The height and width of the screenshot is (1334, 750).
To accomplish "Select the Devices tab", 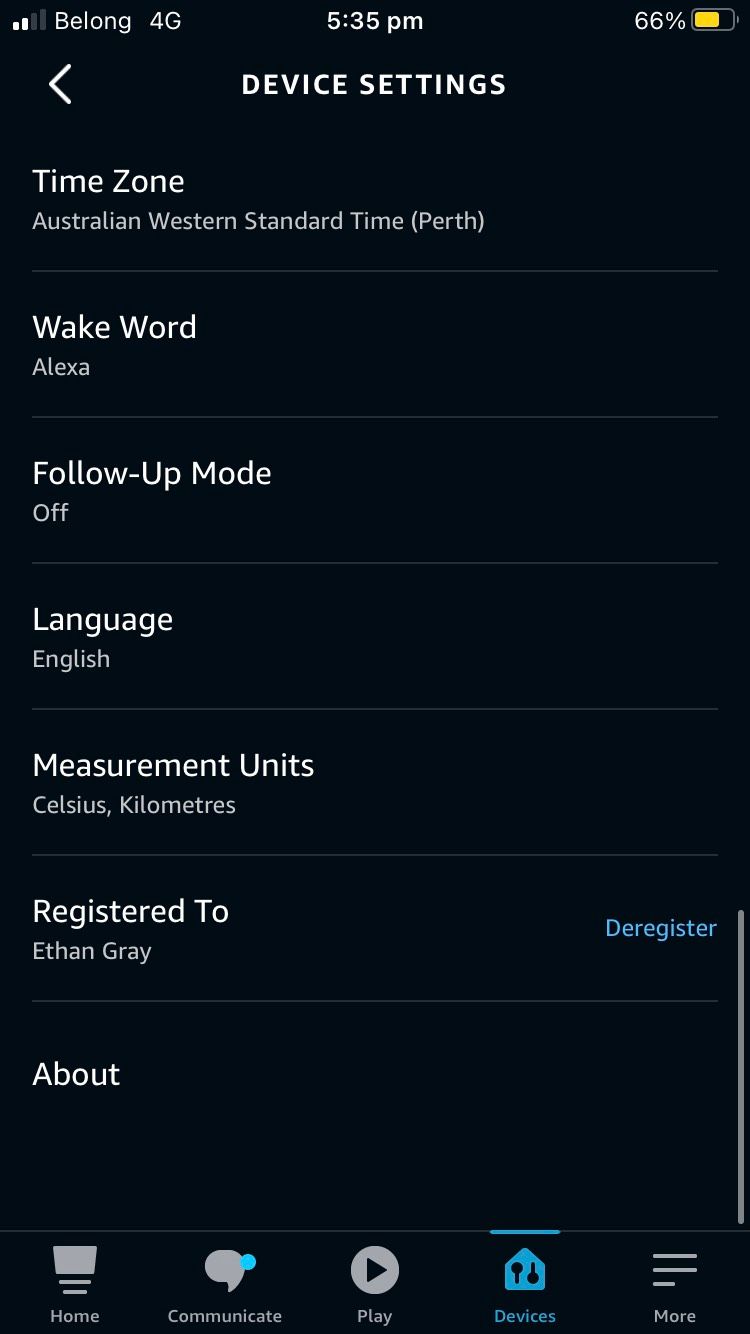I will (525, 1284).
